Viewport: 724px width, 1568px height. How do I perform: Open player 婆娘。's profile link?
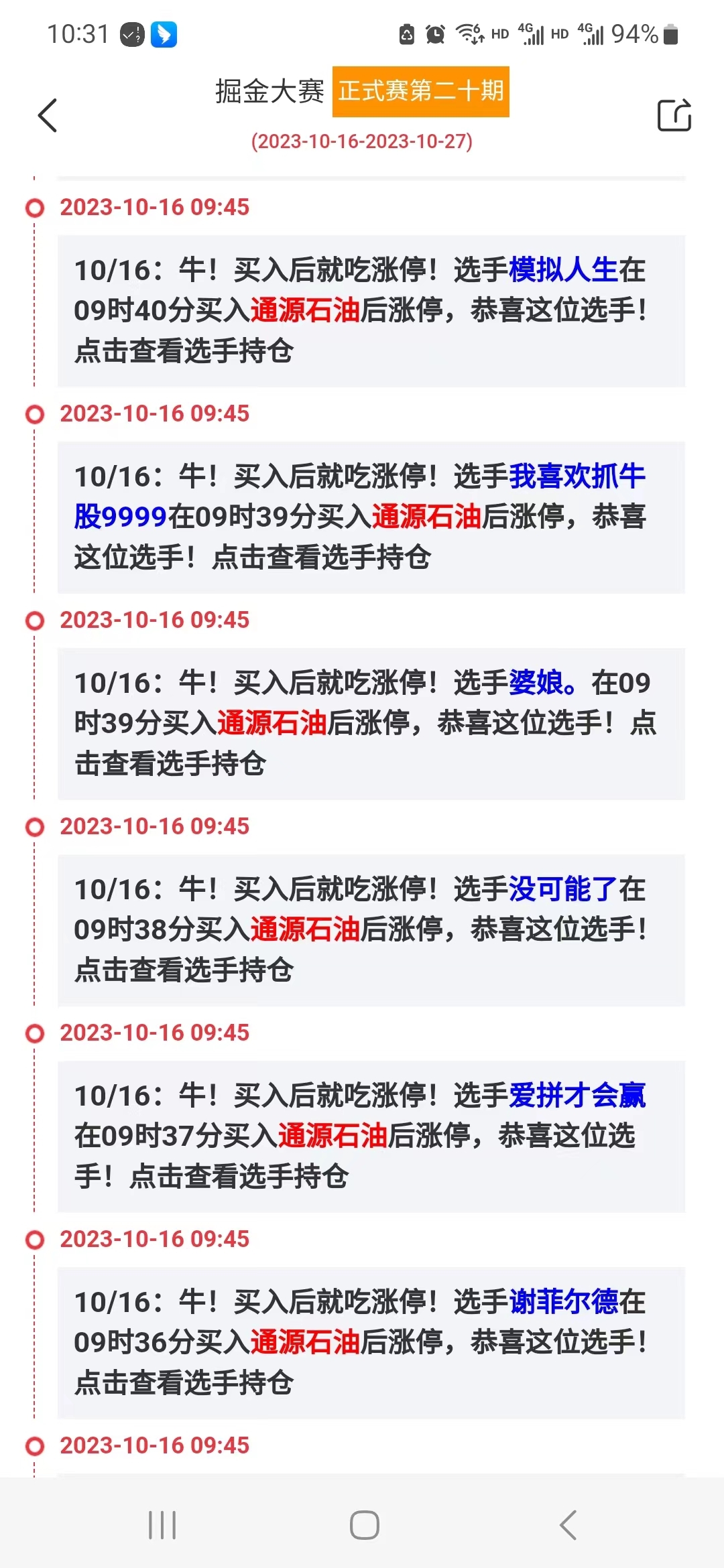[542, 683]
